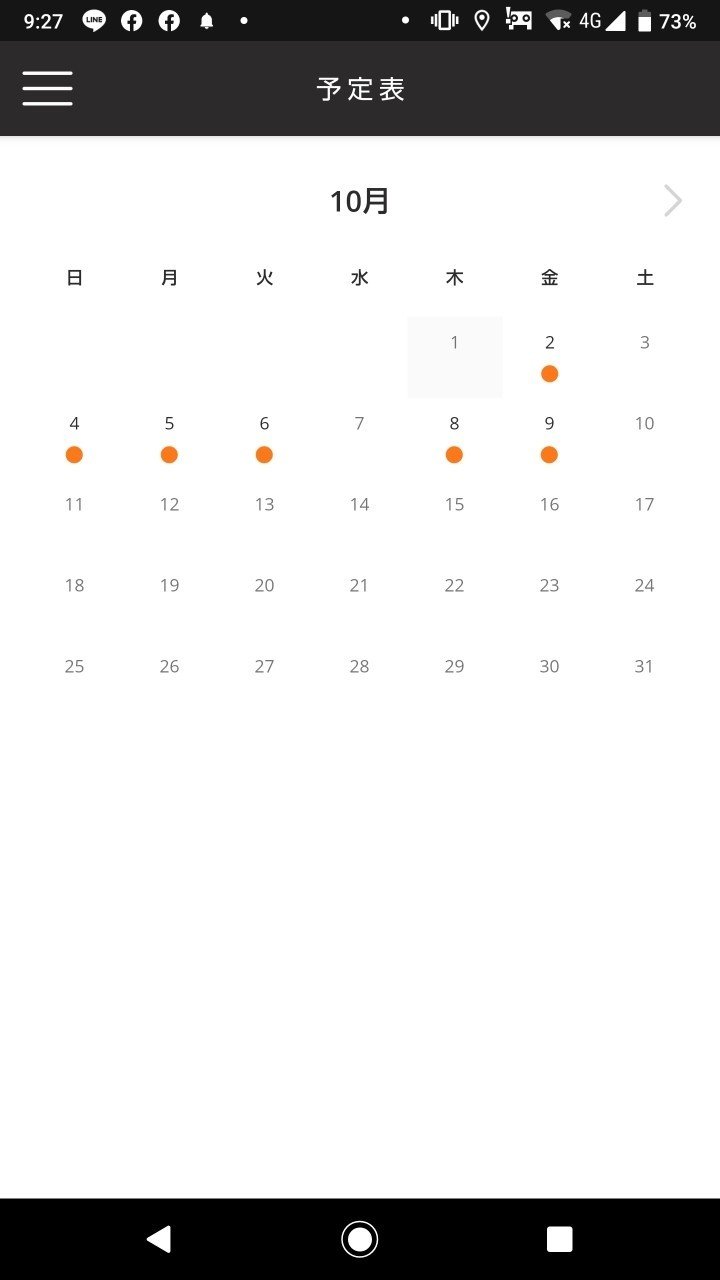Viewport: 720px width, 1280px height.
Task: Open the hamburger drawer menu
Action: tap(47, 88)
